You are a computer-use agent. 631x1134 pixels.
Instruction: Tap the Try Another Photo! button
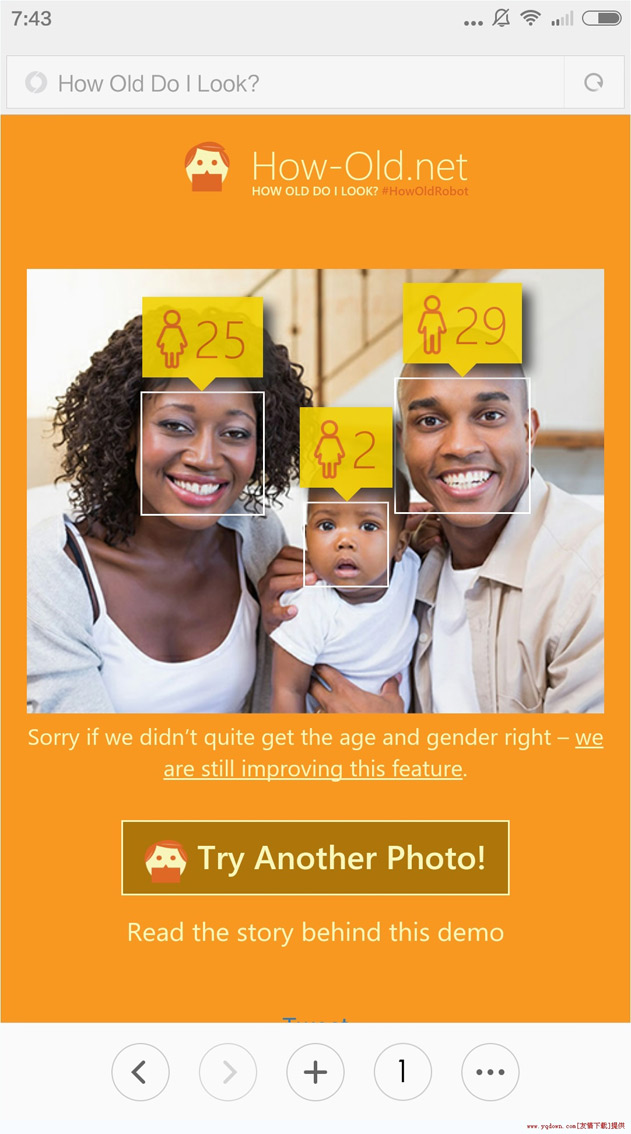[315, 858]
